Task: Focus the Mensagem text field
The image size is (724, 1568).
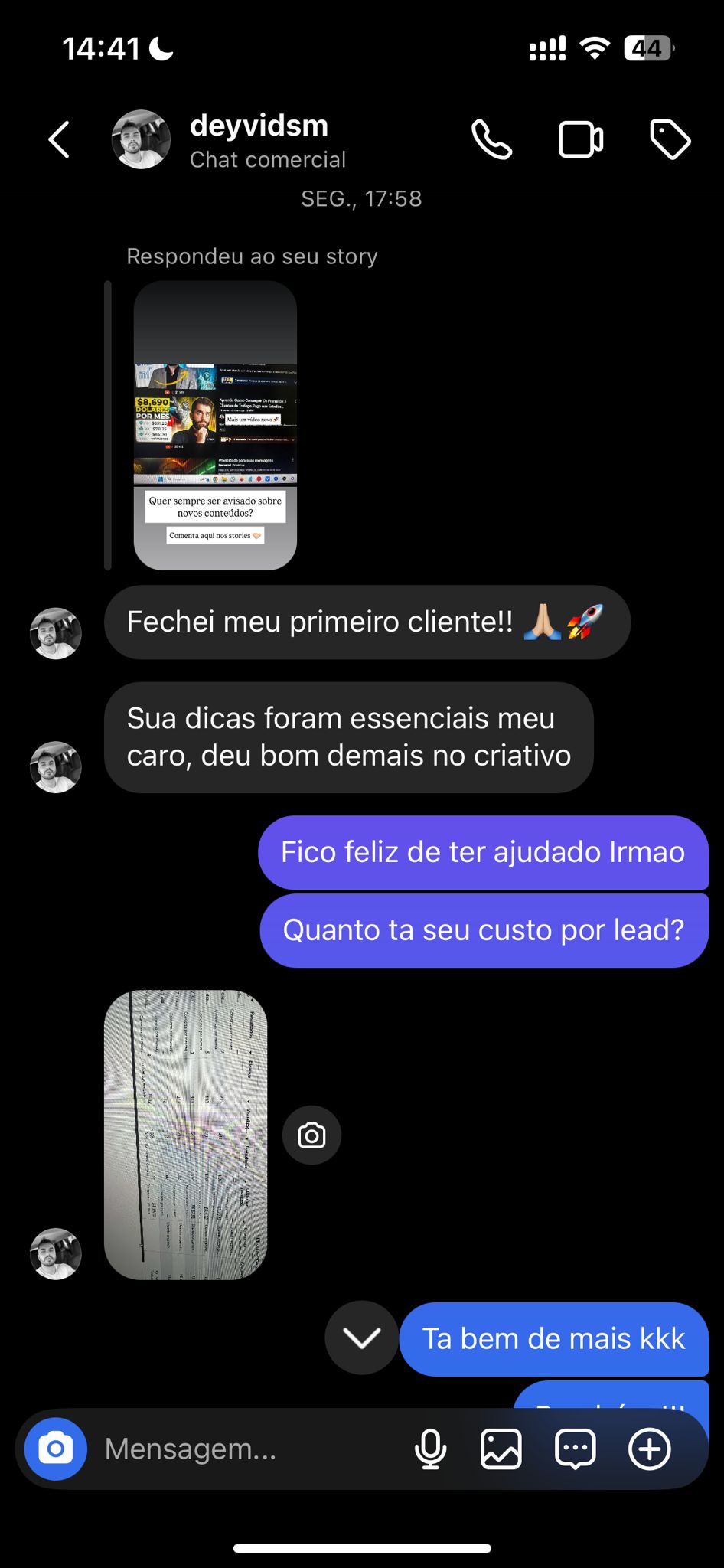Action: (x=245, y=1449)
